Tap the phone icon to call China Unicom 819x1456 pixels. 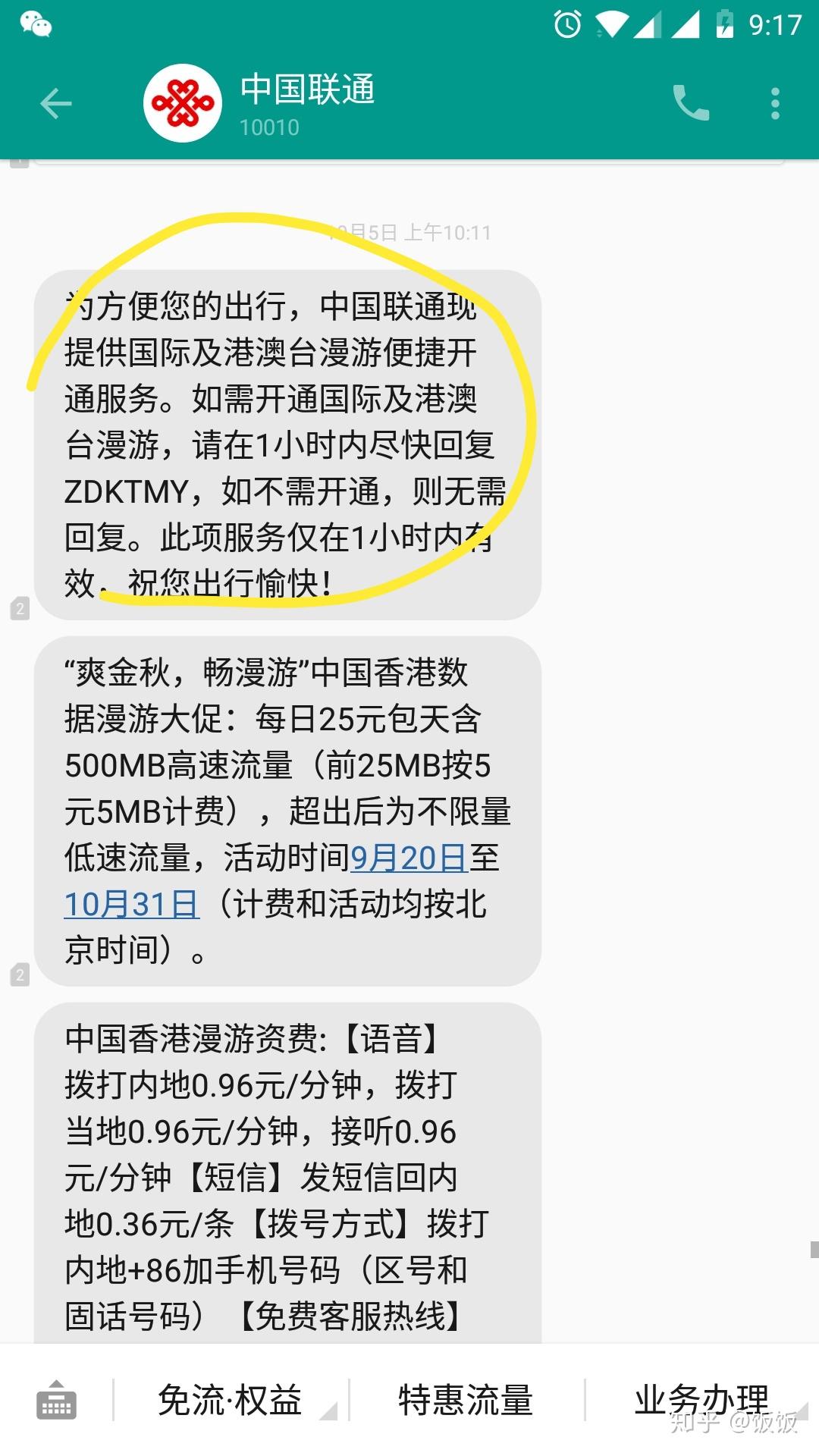[x=691, y=102]
